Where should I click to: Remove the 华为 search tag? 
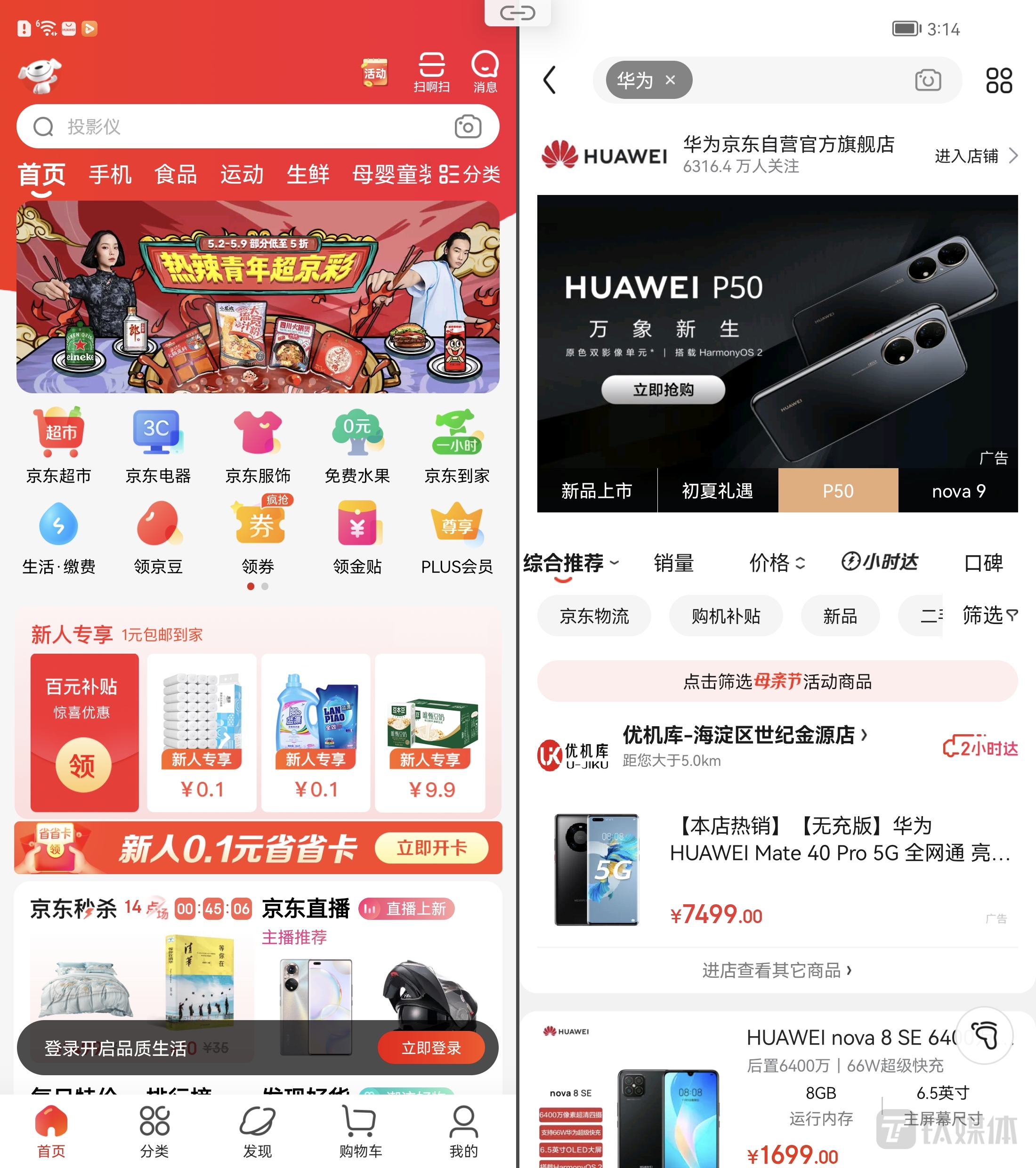tap(670, 80)
